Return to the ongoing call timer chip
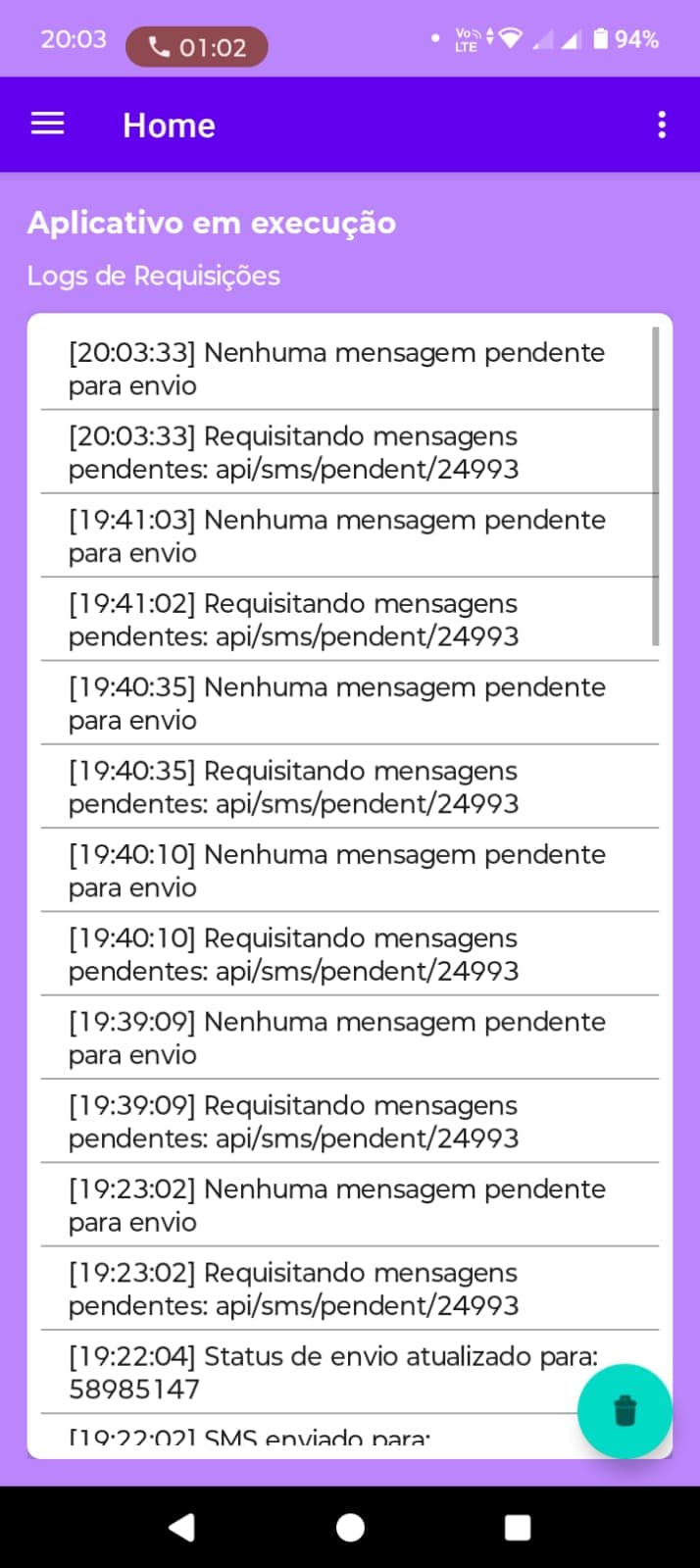700x1568 pixels. [197, 47]
